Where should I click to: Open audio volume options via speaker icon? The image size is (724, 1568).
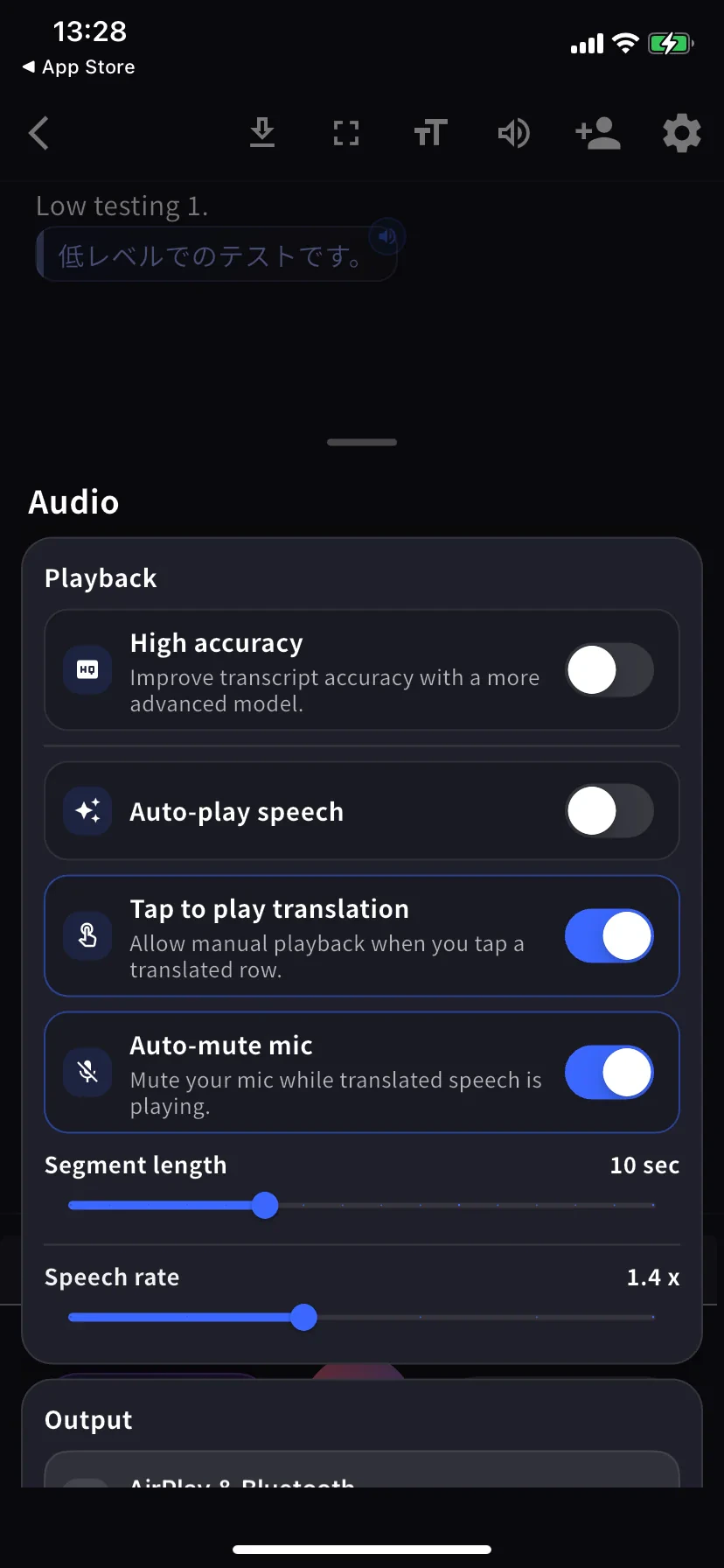(x=514, y=133)
